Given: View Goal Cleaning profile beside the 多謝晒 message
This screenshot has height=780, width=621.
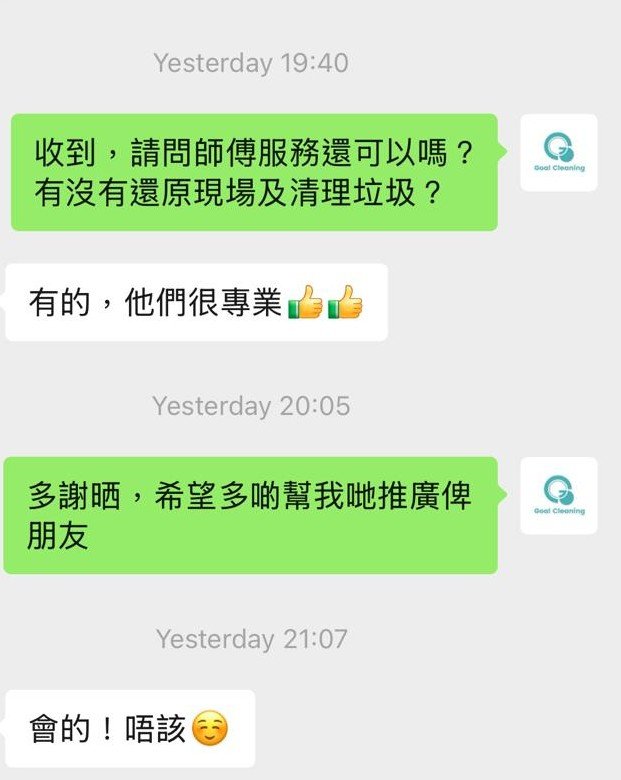Looking at the screenshot, I should [x=559, y=496].
